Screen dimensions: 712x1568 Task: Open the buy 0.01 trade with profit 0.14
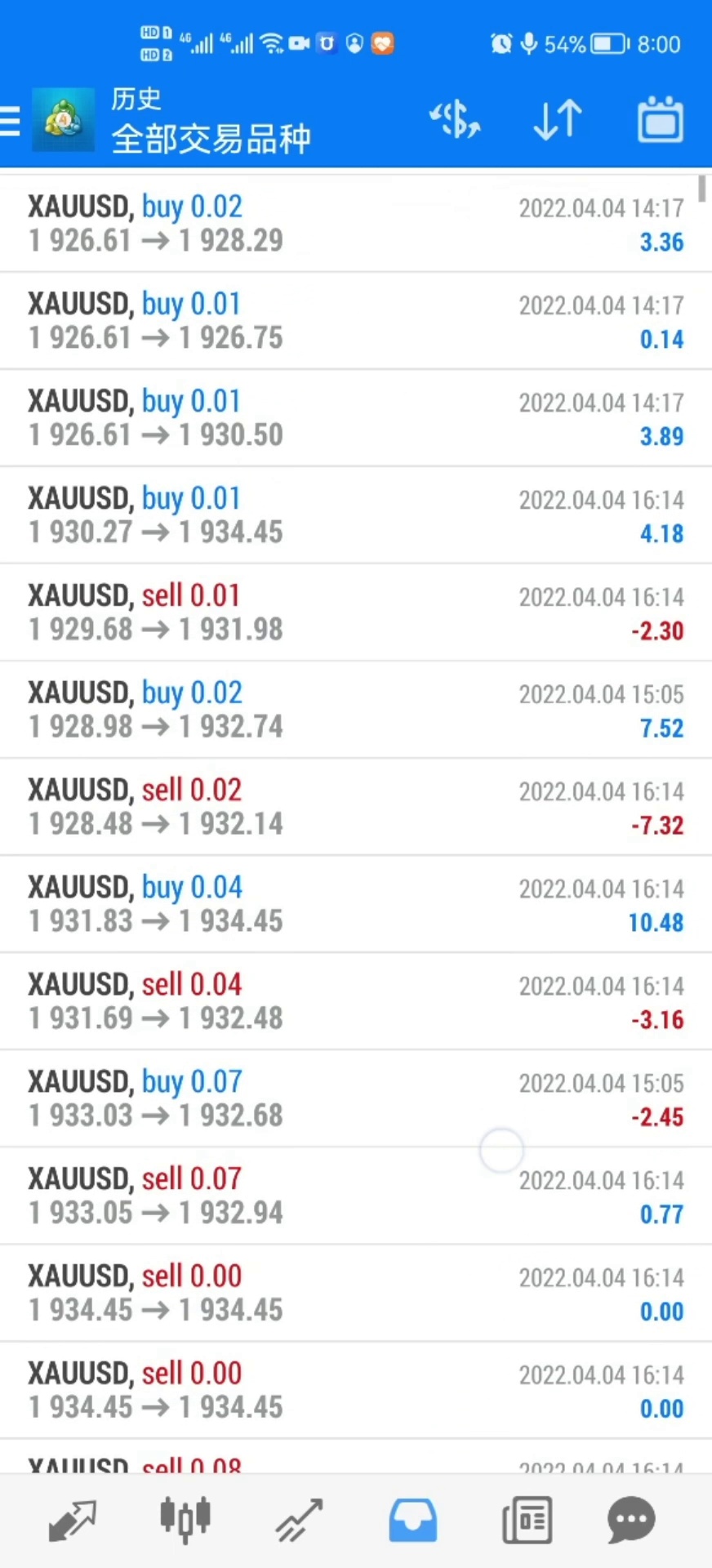355,321
